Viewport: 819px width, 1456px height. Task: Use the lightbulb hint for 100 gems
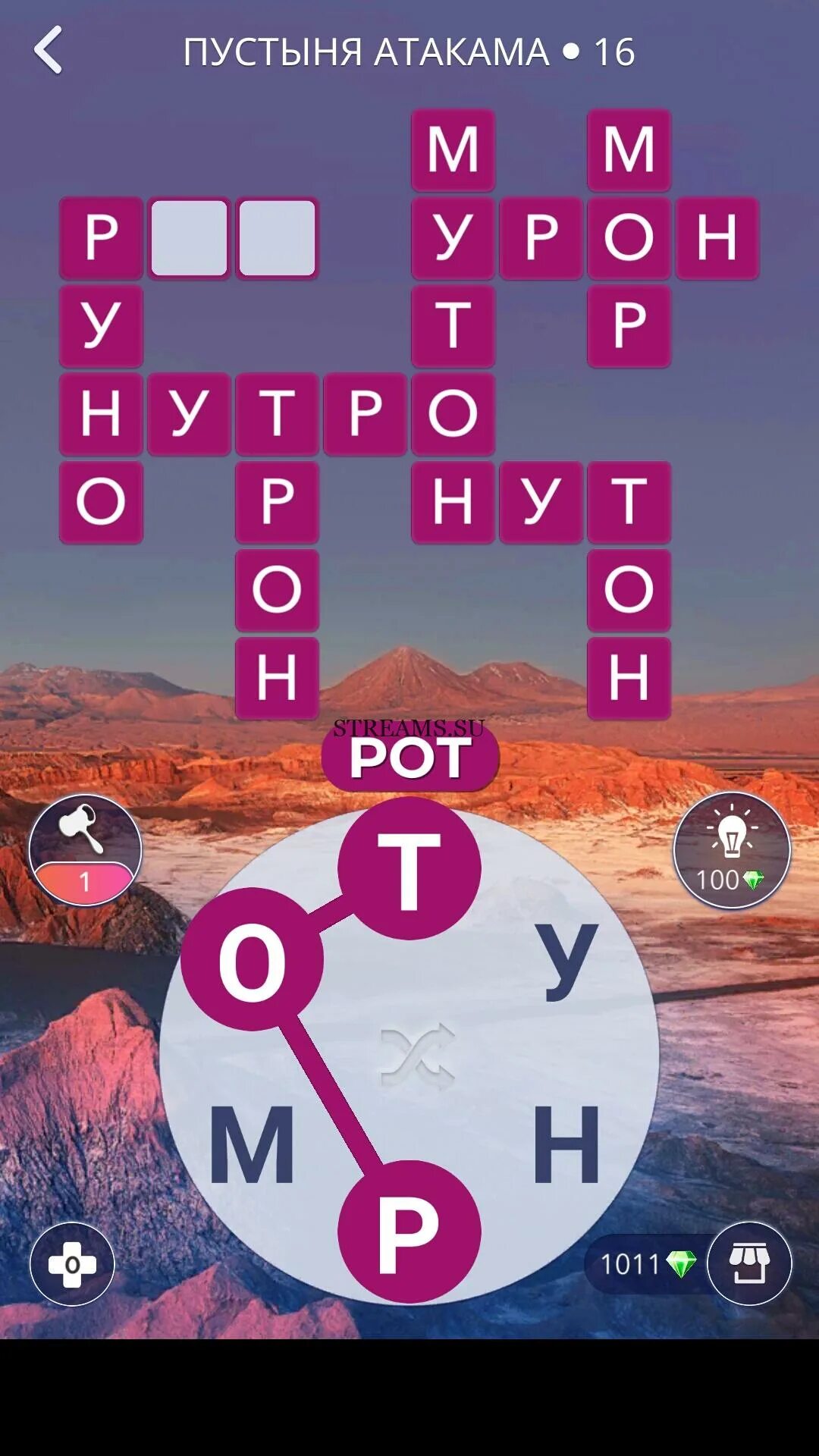coord(732,850)
